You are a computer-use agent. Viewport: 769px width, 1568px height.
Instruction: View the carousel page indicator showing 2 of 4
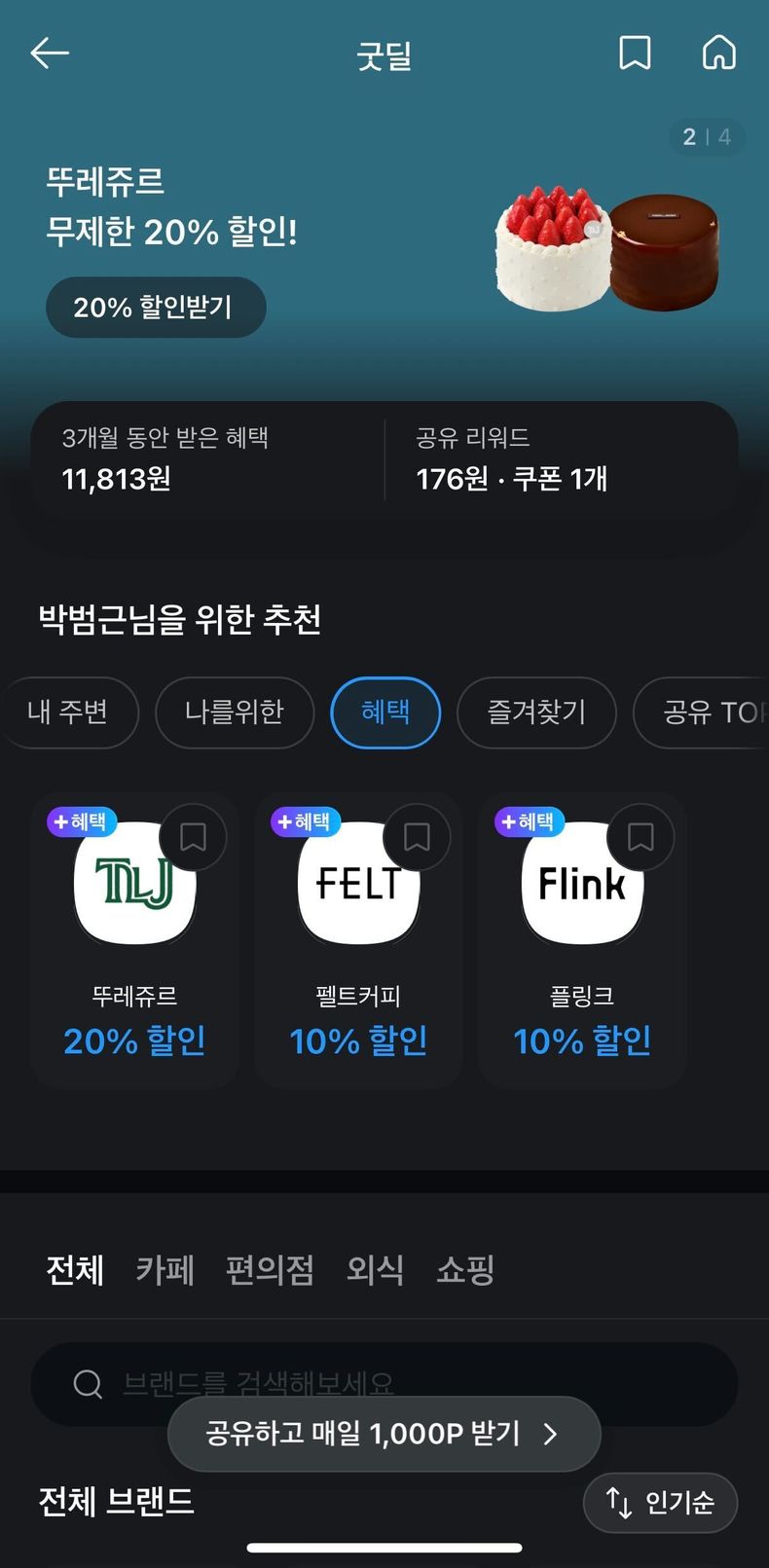click(x=707, y=137)
